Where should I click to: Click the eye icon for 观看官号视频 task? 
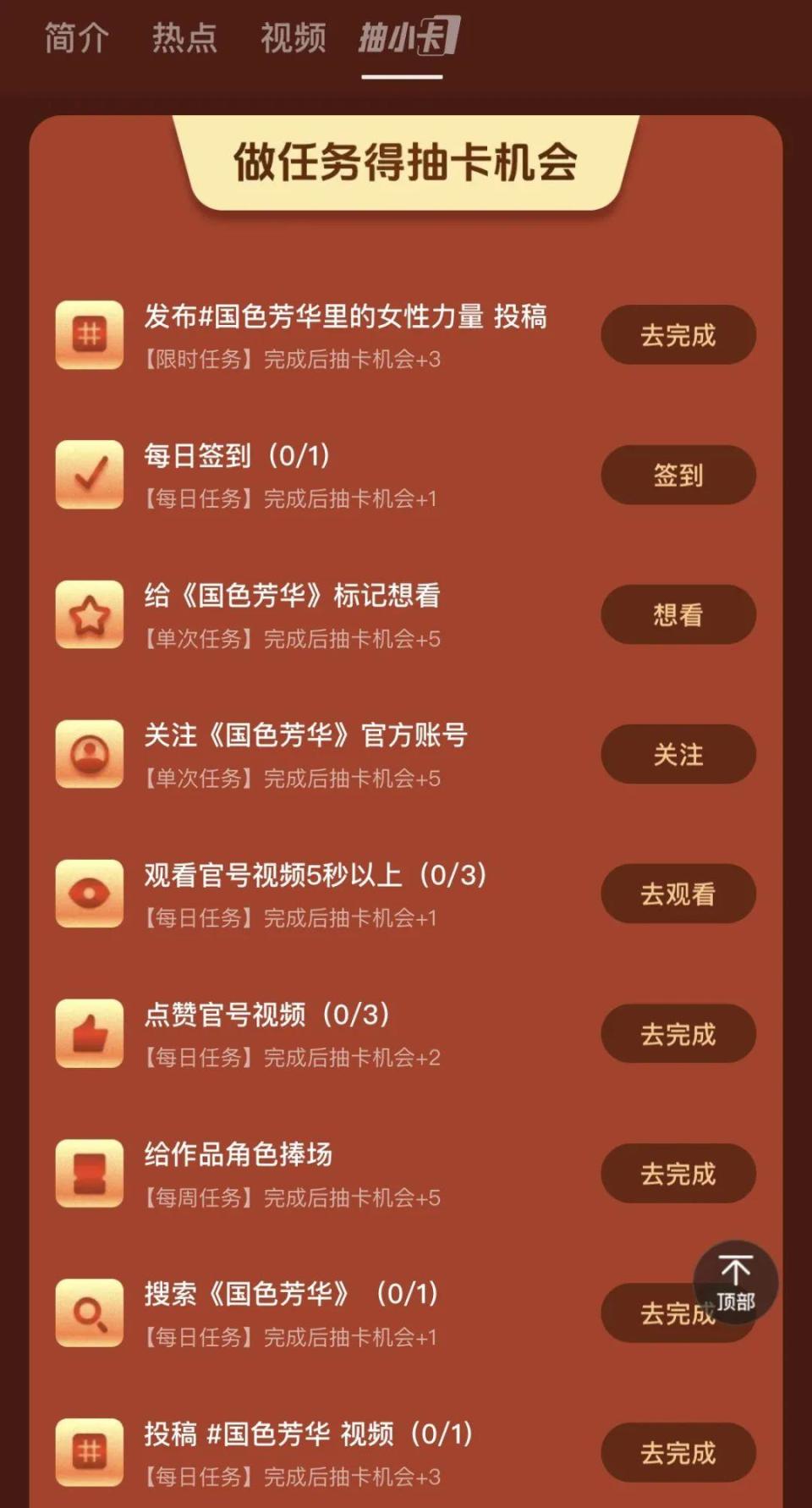coord(89,894)
